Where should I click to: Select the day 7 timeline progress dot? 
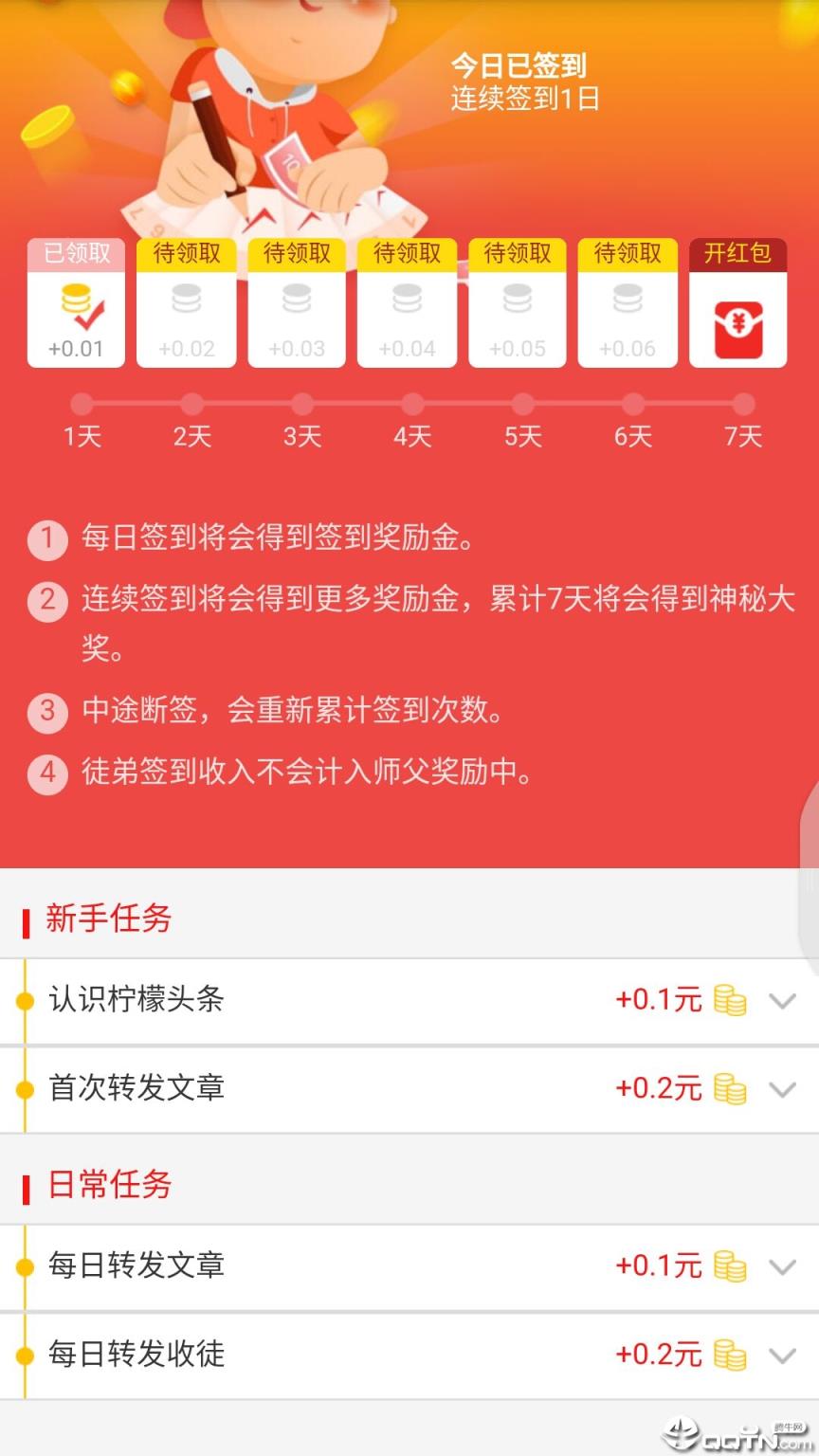click(743, 403)
